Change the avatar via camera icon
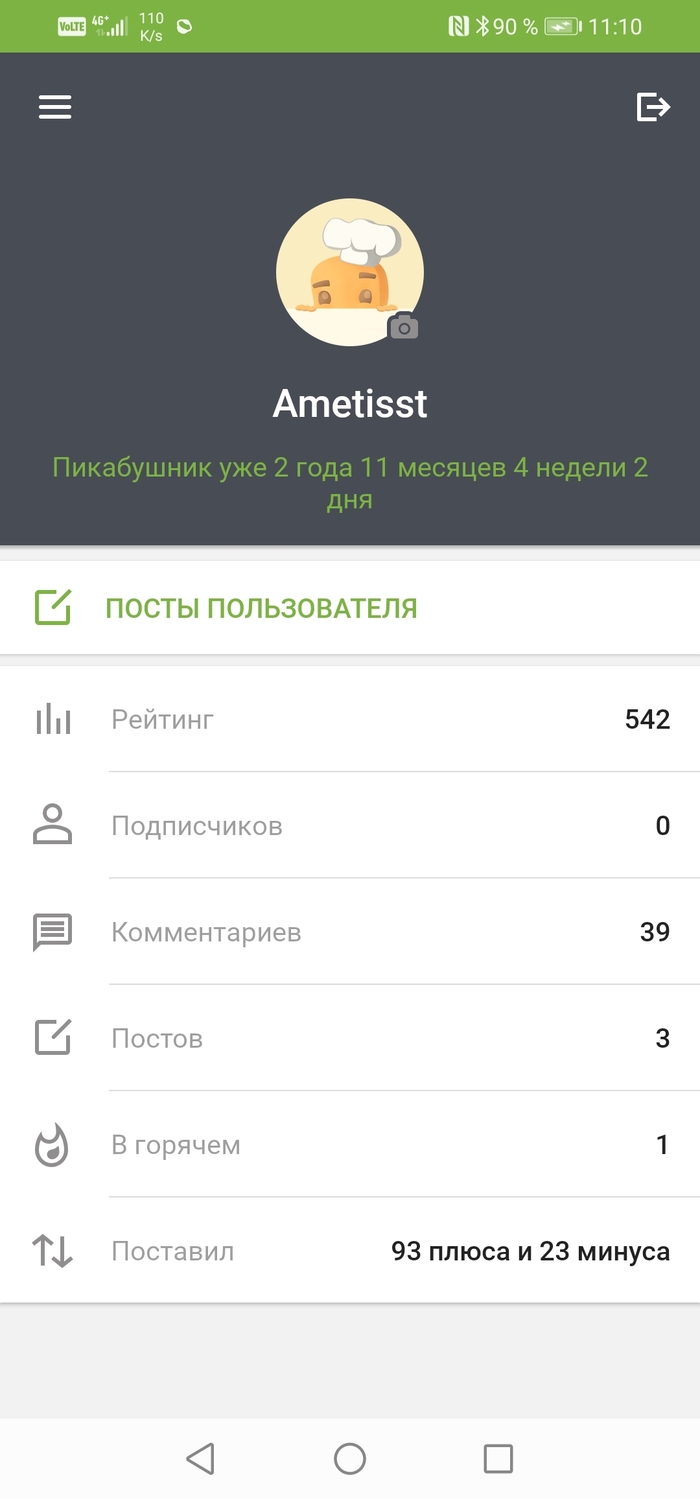The image size is (700, 1499). coord(403,326)
